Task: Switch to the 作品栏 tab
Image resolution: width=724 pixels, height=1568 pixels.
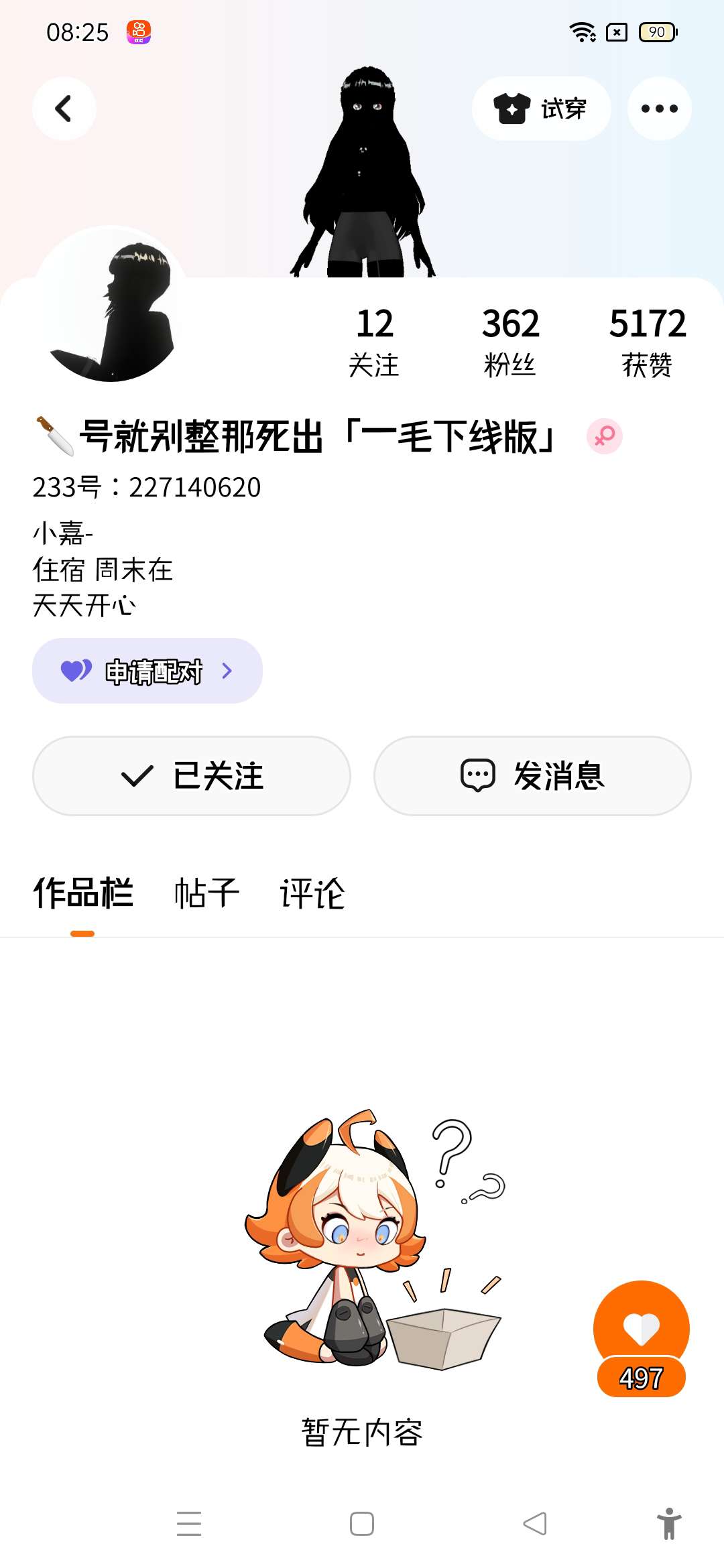Action: pos(83,893)
